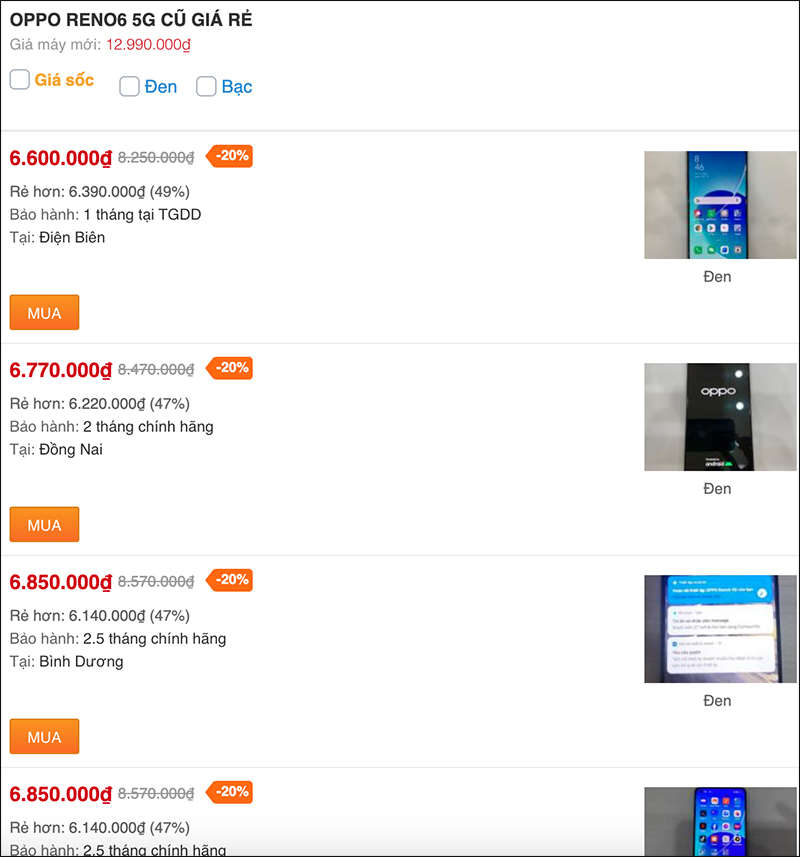The width and height of the screenshot is (800, 857).
Task: Click MUA on the Điện Biên listing
Action: pos(43,312)
